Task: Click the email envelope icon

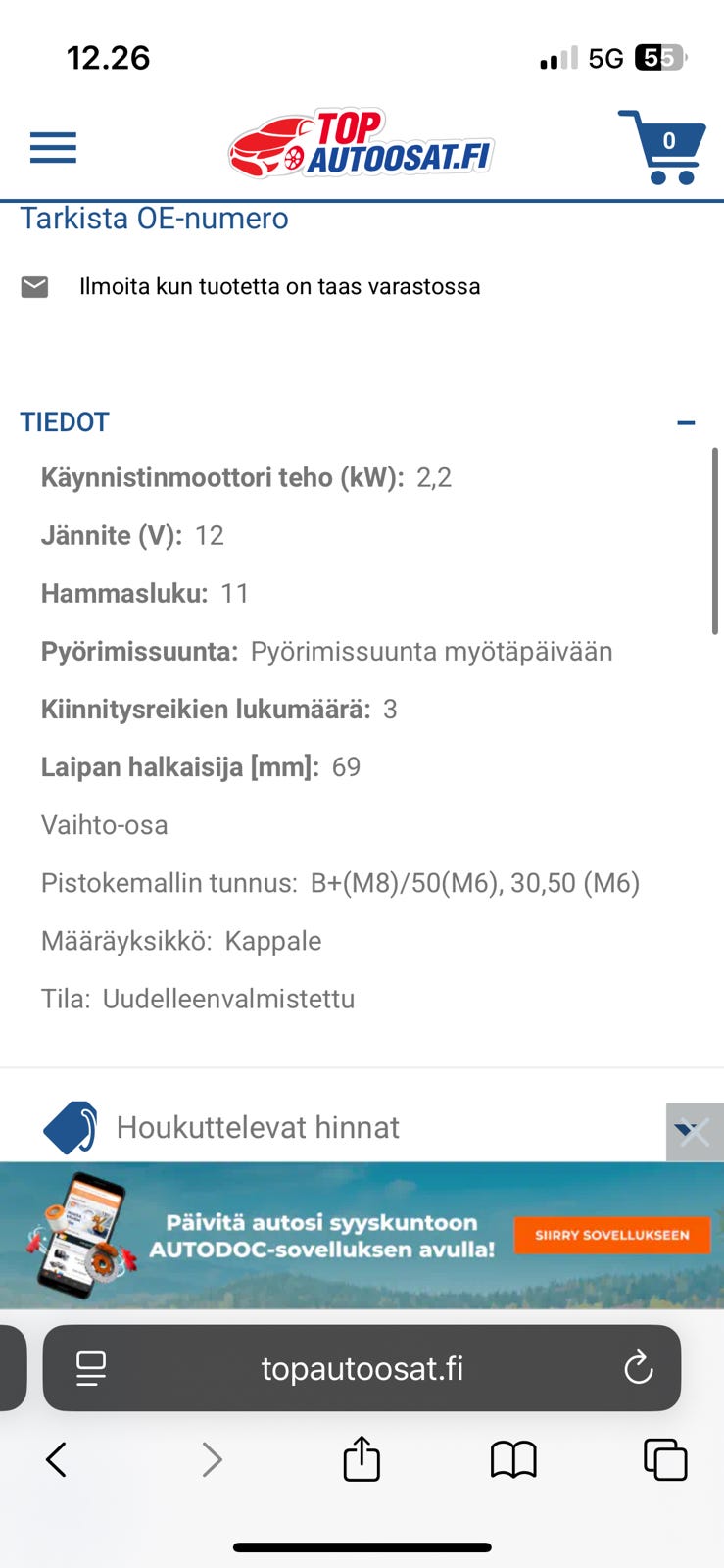Action: click(35, 286)
